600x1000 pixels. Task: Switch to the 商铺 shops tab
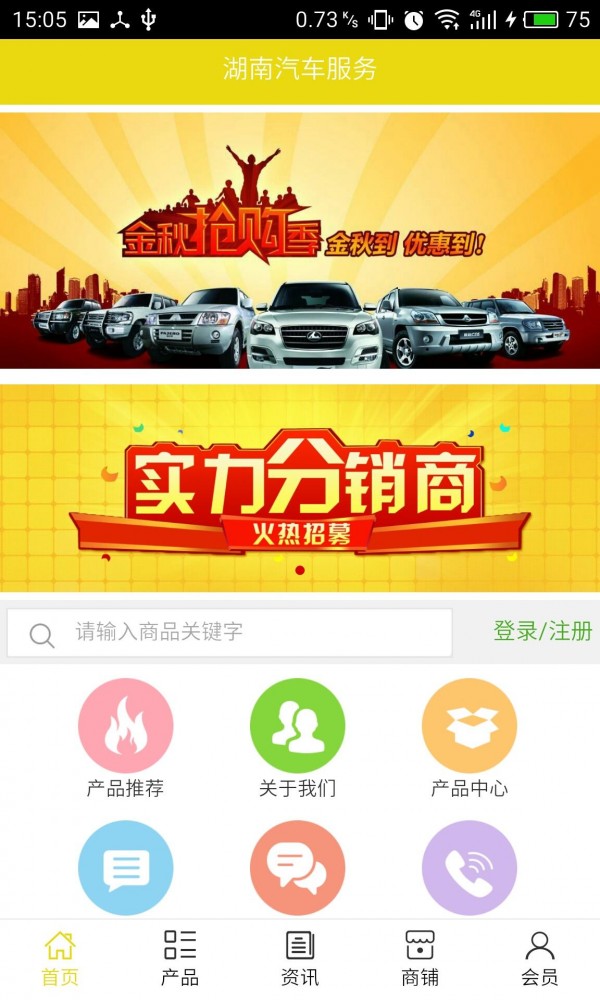tap(420, 958)
